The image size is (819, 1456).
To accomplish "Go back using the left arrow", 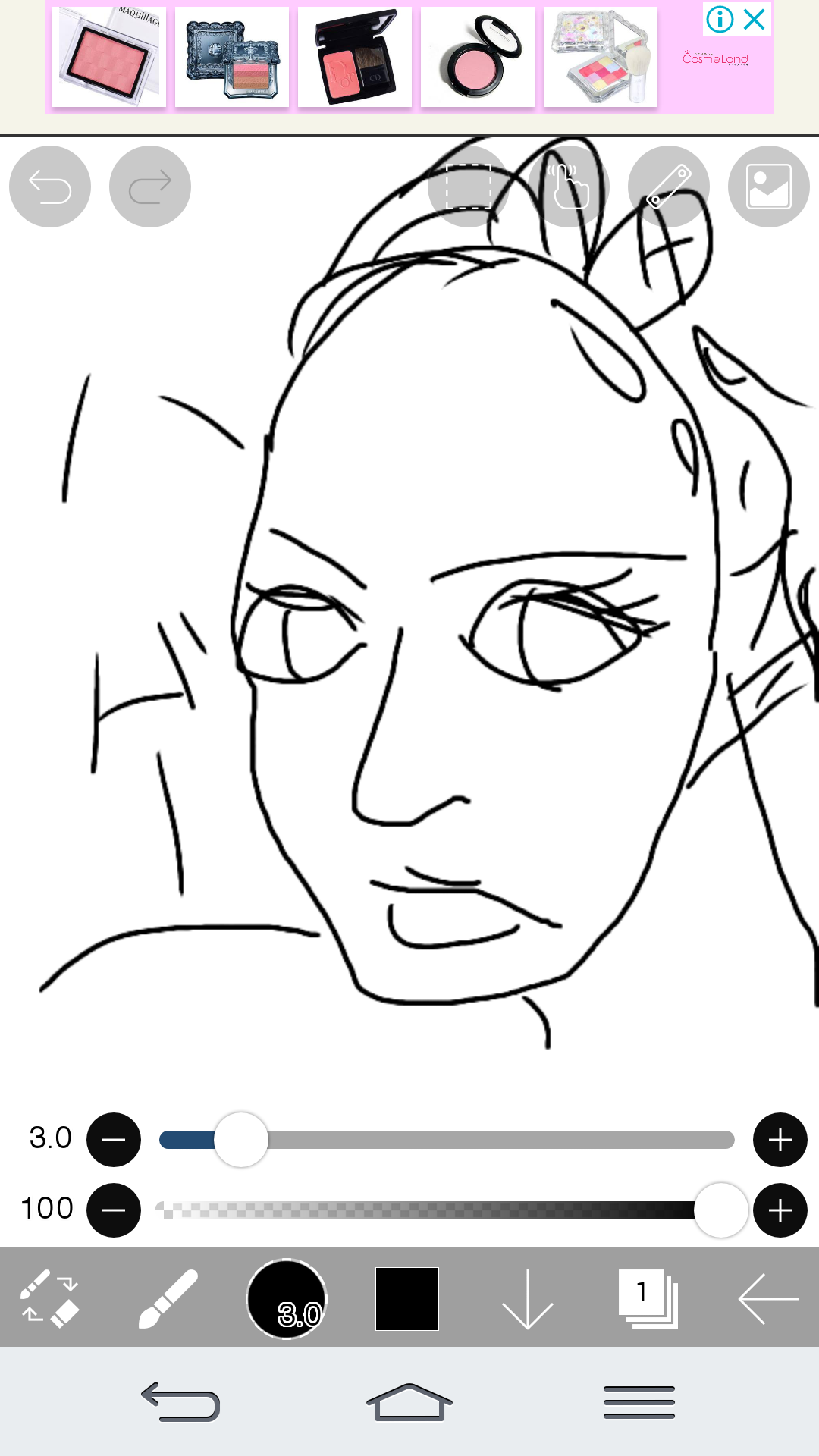I will pos(768,1299).
